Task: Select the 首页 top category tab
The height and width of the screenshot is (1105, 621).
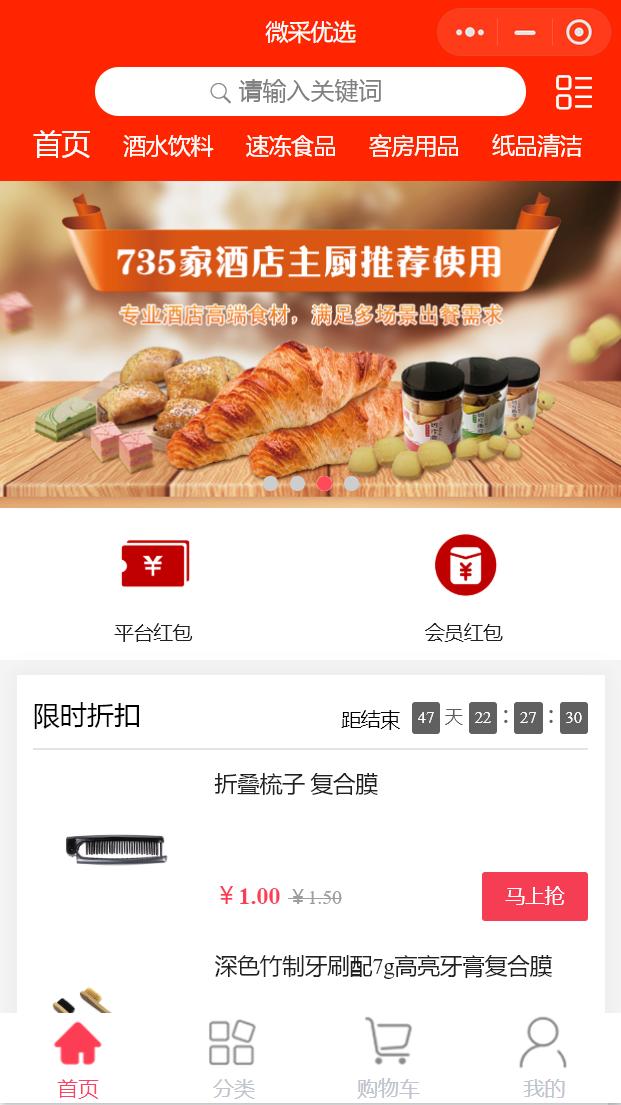Action: (62, 146)
